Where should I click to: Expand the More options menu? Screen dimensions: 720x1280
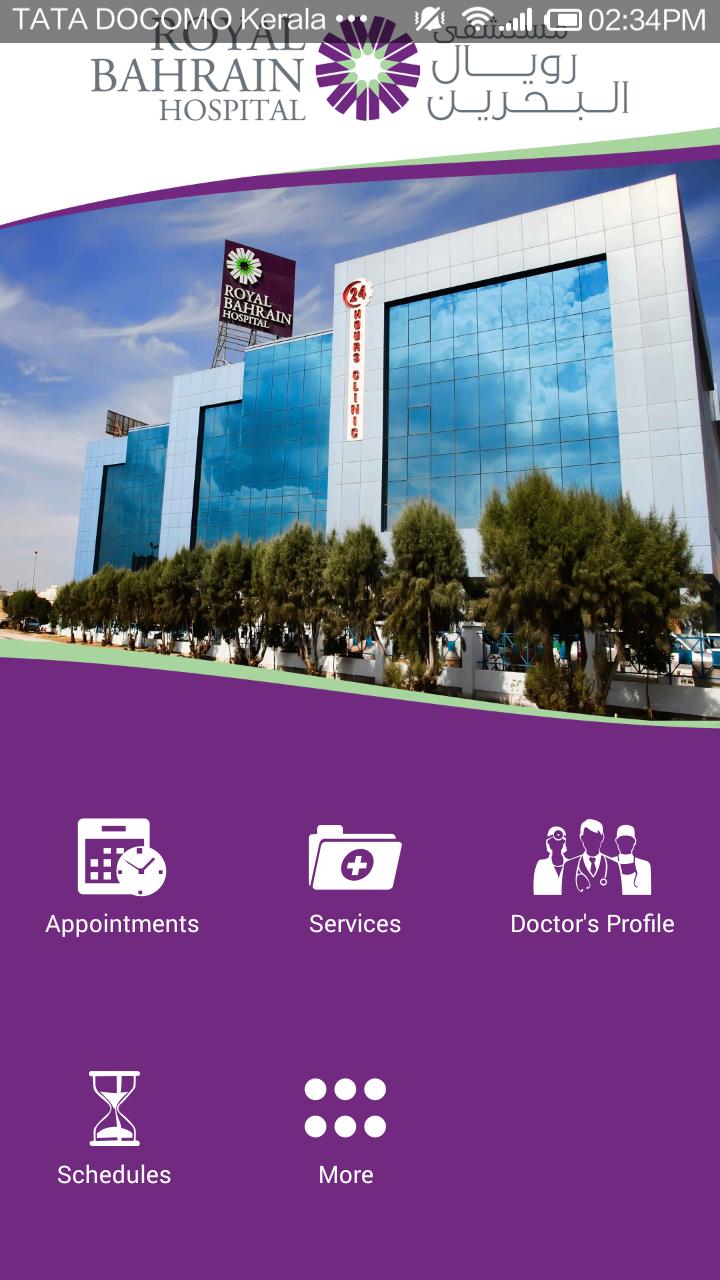point(346,1174)
